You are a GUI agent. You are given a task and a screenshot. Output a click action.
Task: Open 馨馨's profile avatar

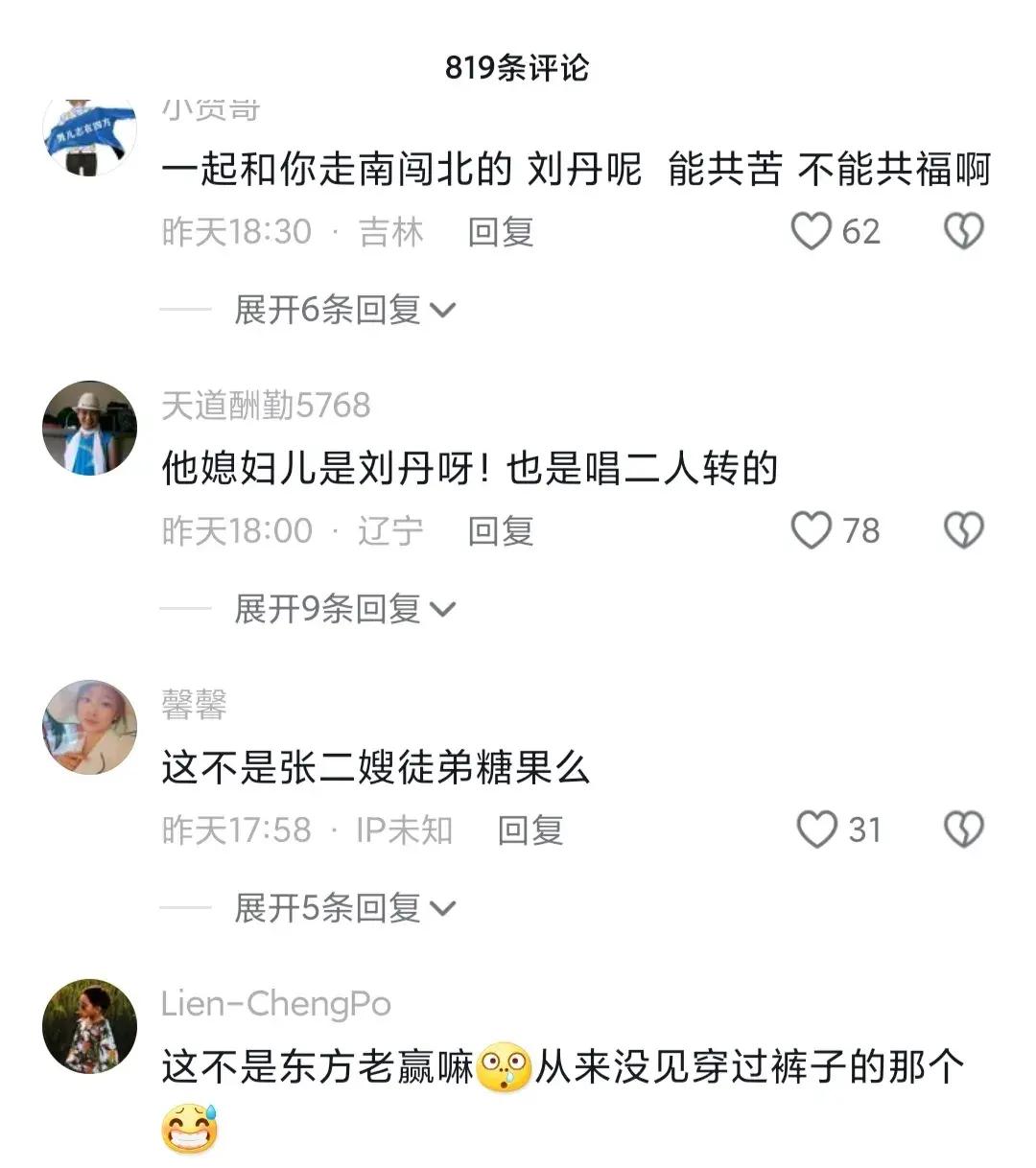(x=90, y=727)
